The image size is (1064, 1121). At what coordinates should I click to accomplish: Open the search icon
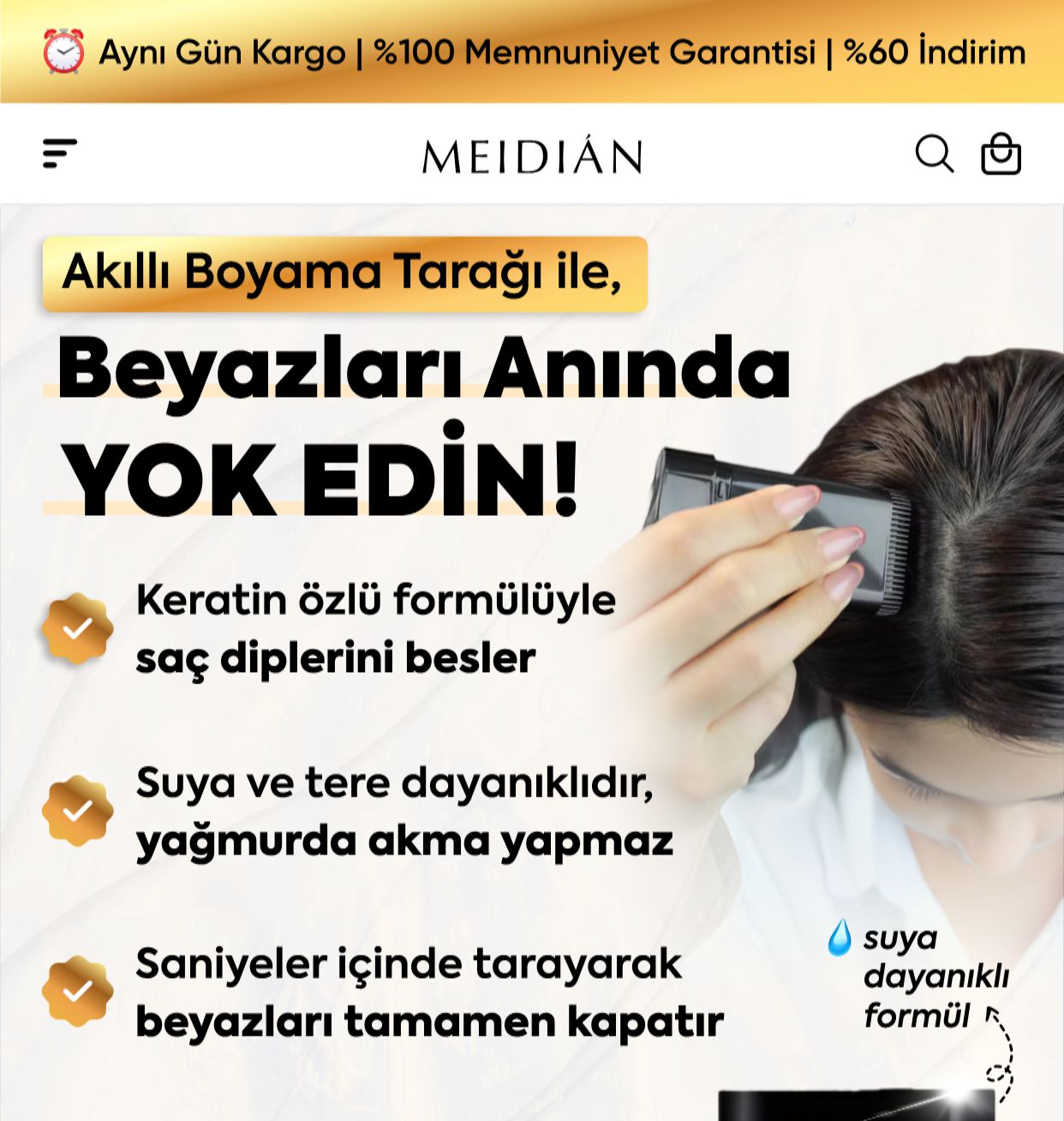[x=934, y=154]
